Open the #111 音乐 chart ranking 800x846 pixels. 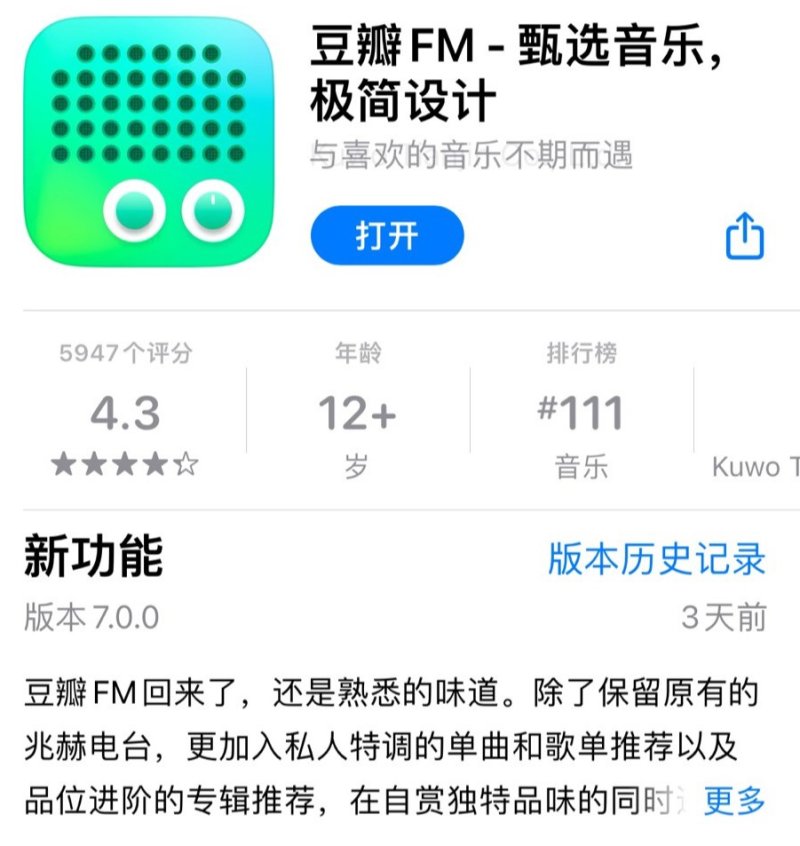(x=581, y=411)
